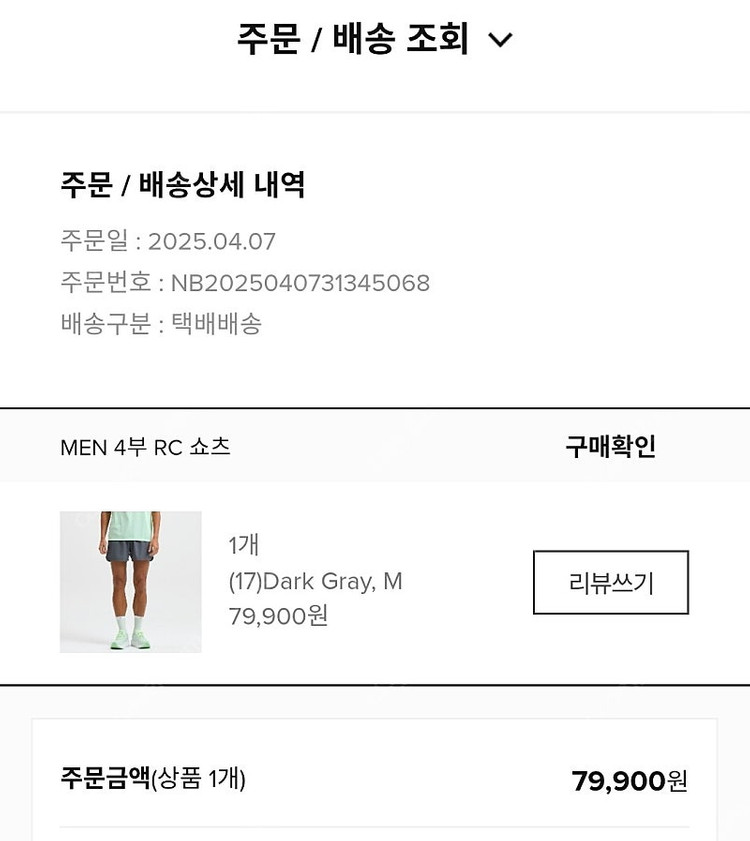Click the product summary header bar
This screenshot has height=841, width=750.
click(x=375, y=447)
